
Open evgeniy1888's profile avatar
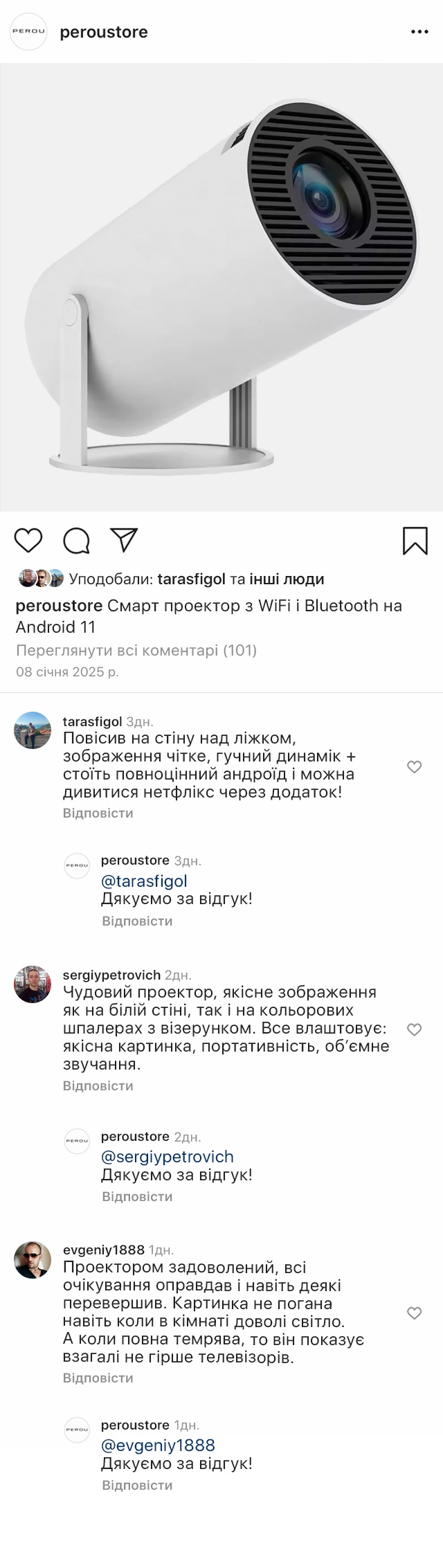coord(33,1259)
